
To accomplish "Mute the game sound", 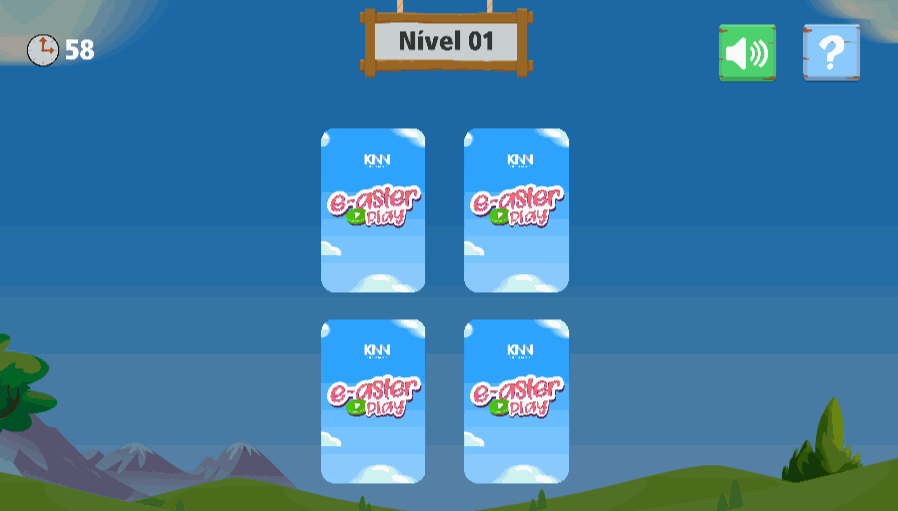I will tap(747, 53).
